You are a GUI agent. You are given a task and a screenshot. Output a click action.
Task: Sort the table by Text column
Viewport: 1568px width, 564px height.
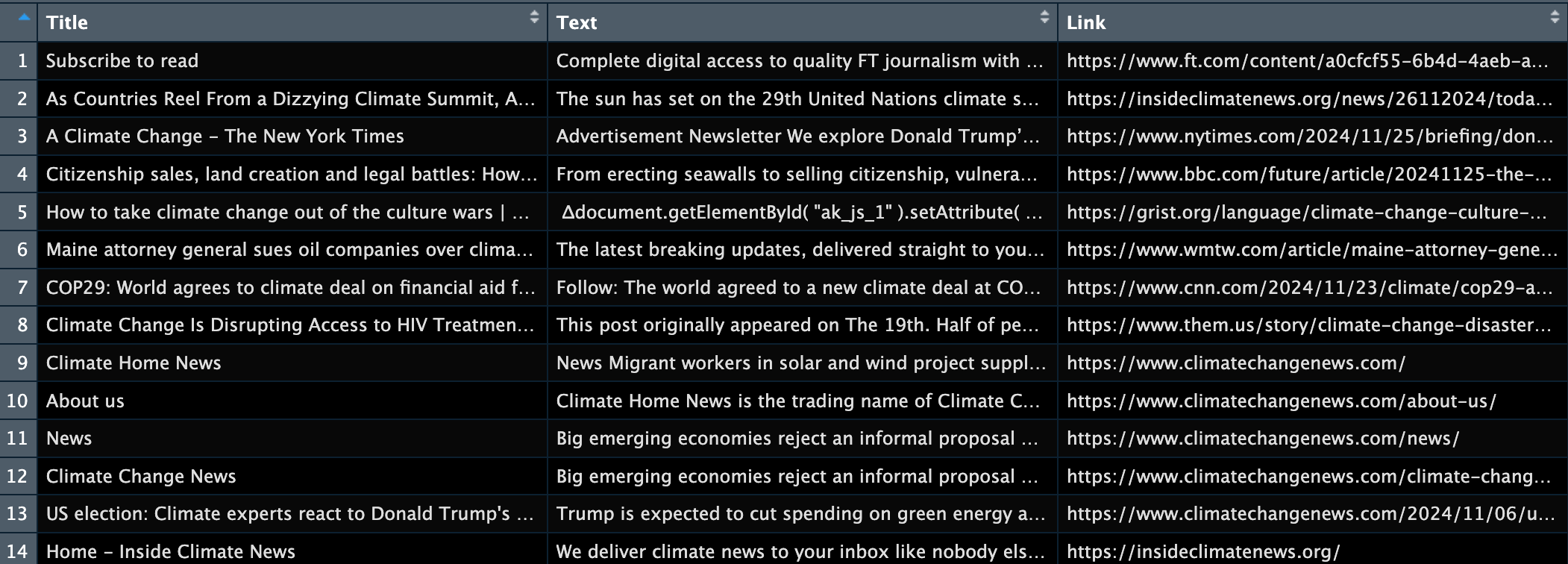[1044, 18]
